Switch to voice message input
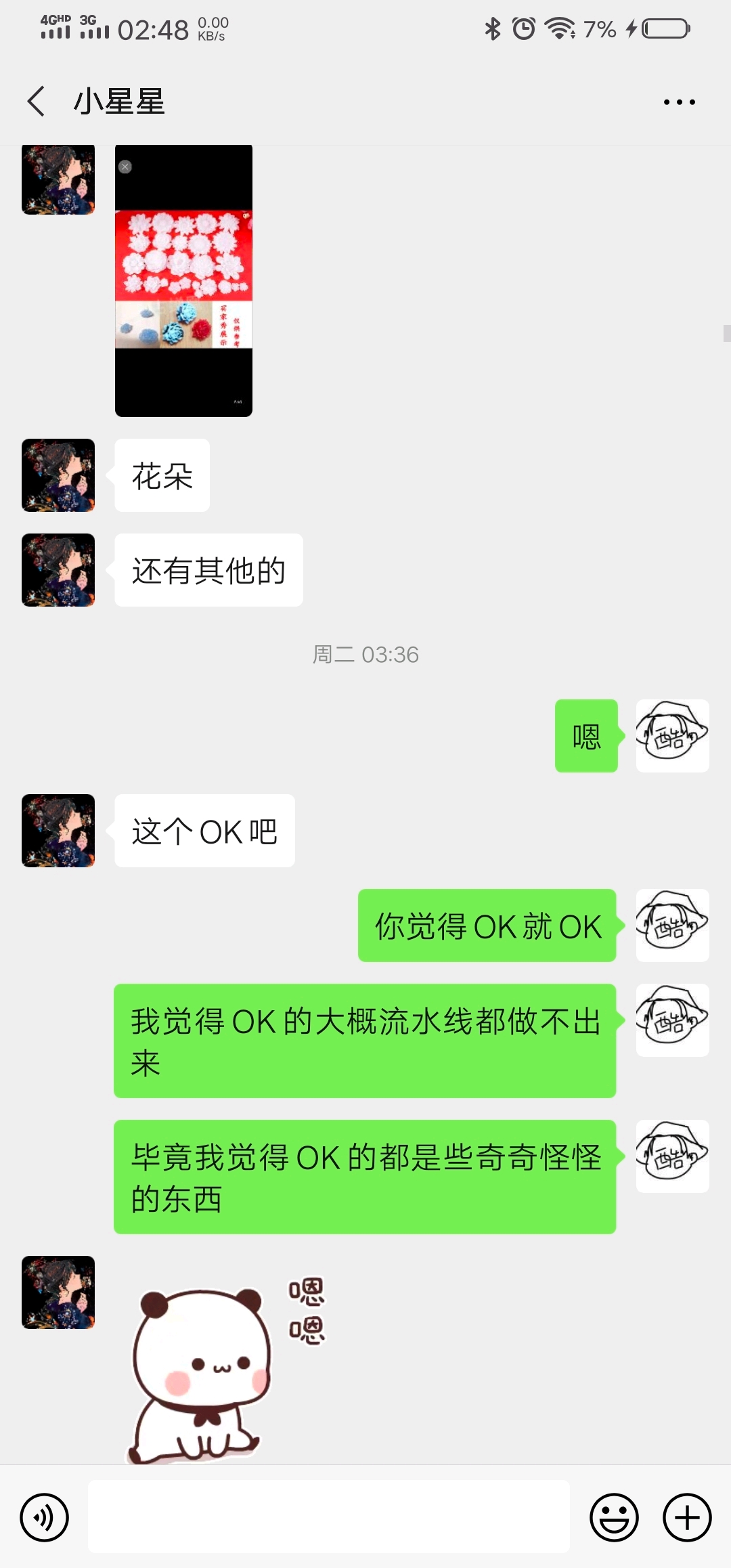Screen dimensions: 731x1568 pos(45,1517)
